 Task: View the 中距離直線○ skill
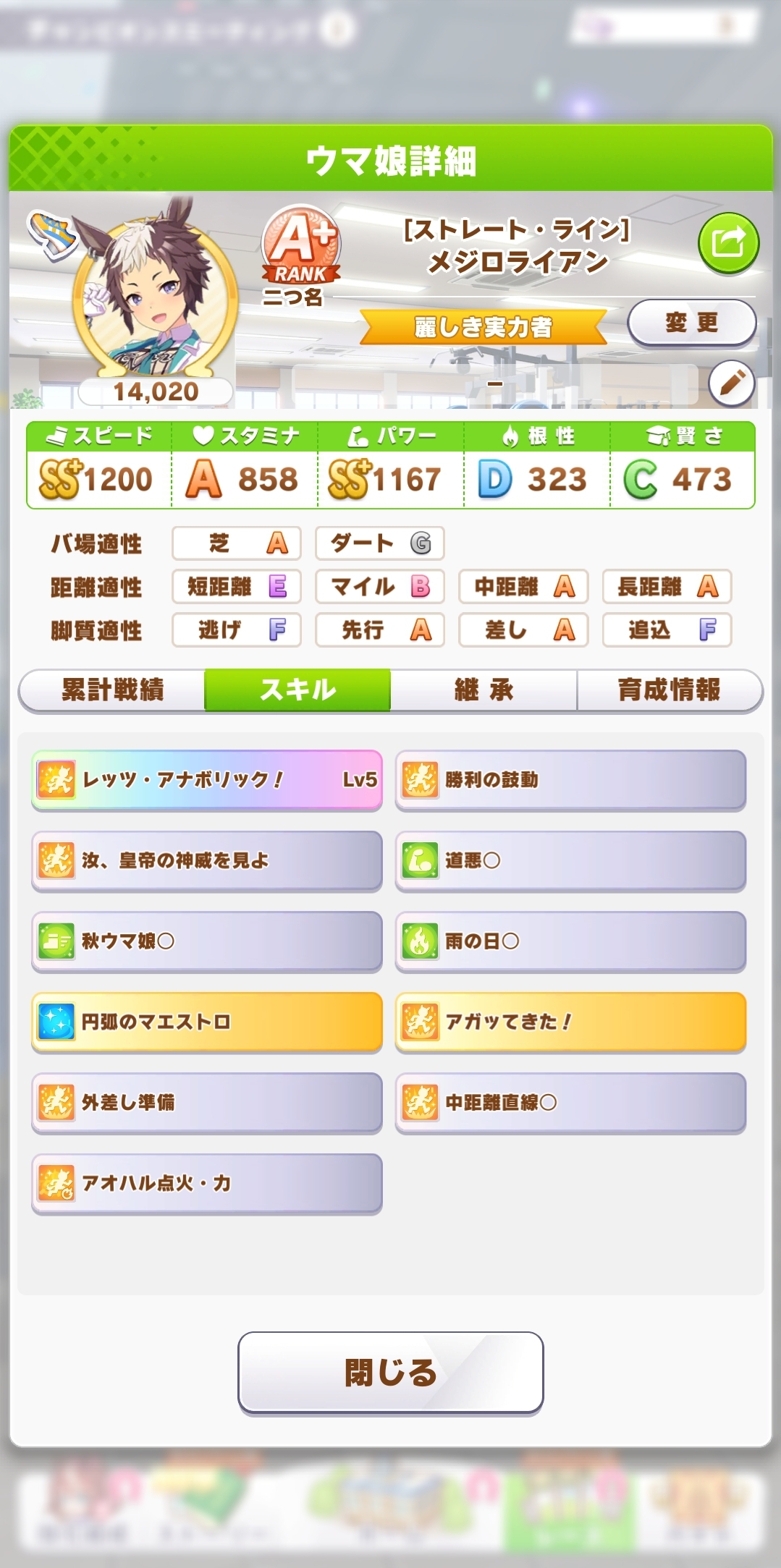pyautogui.click(x=570, y=1103)
